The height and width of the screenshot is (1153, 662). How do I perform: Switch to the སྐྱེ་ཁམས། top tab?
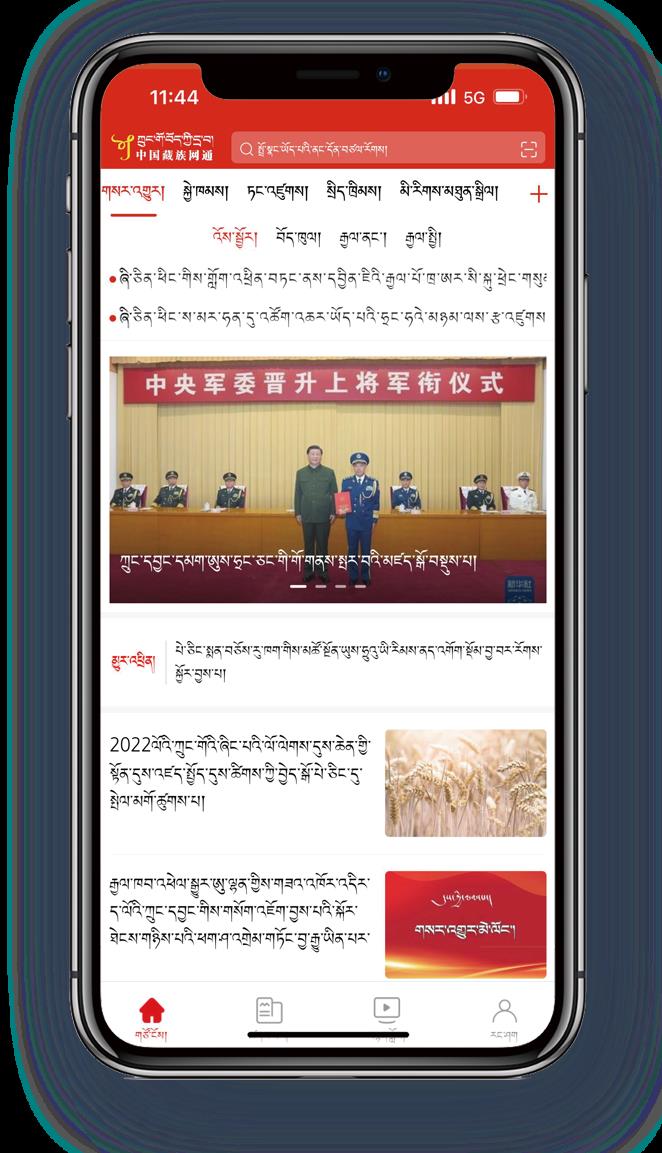pos(205,192)
